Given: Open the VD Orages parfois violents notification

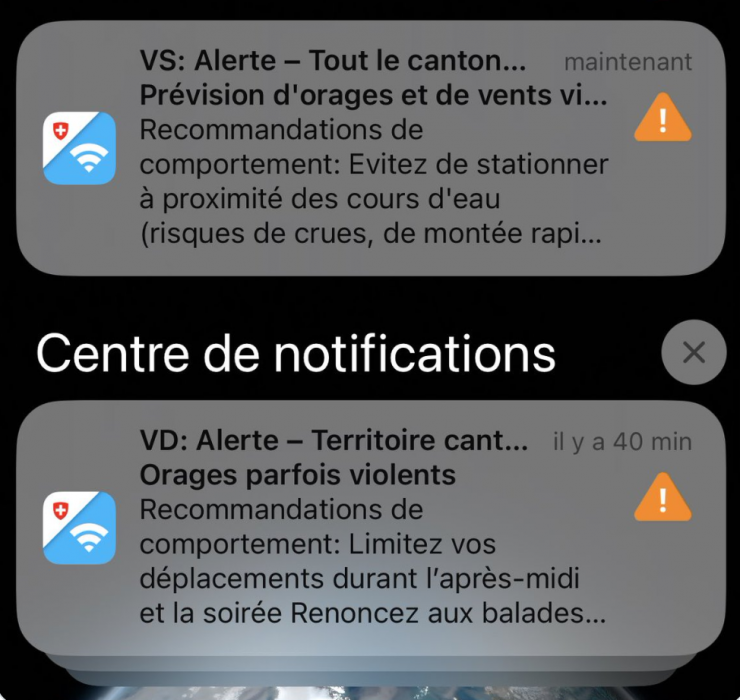Looking at the screenshot, I should (370, 525).
